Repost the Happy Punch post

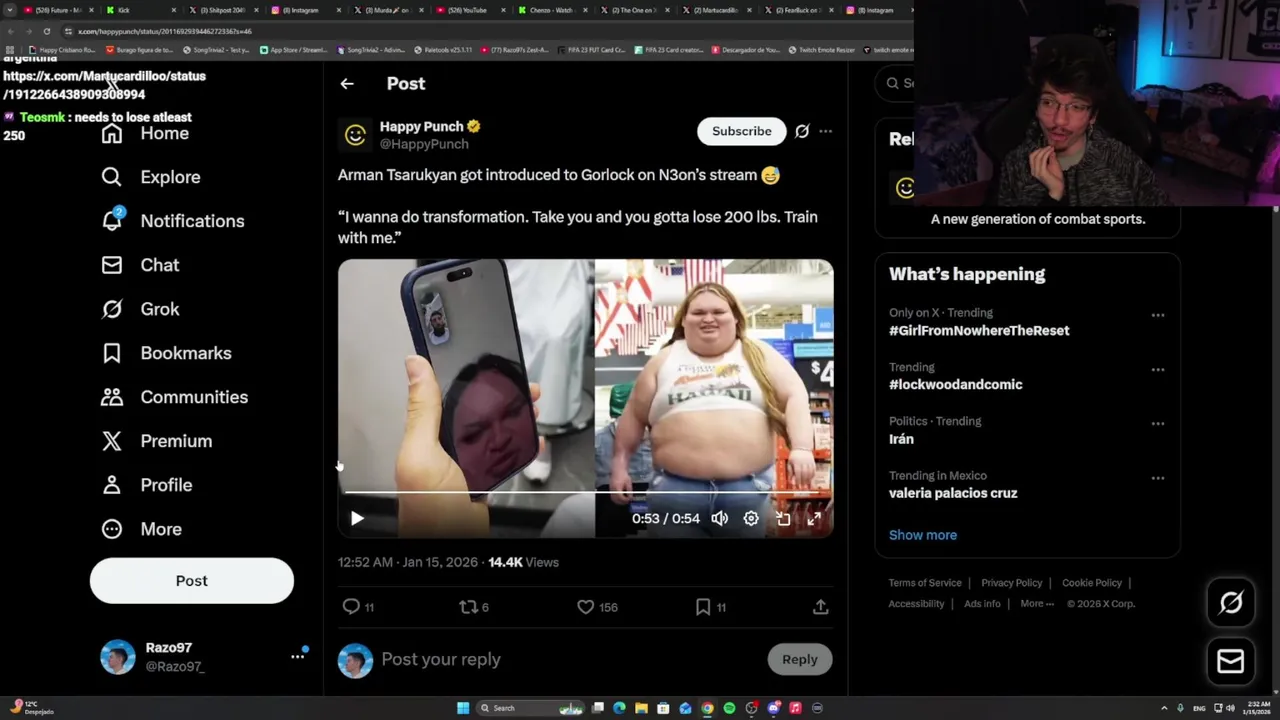(468, 607)
